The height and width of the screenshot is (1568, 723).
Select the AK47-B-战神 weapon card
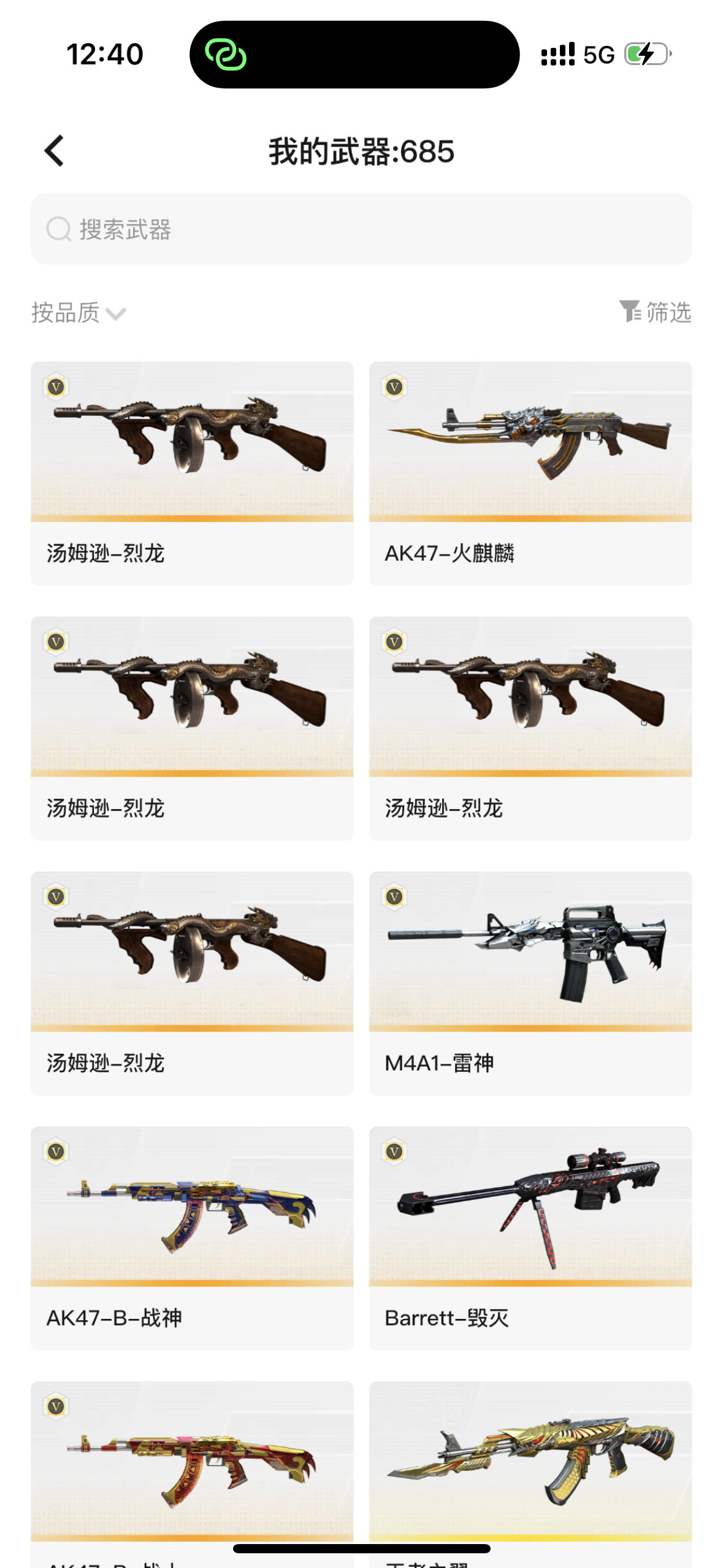point(192,1237)
